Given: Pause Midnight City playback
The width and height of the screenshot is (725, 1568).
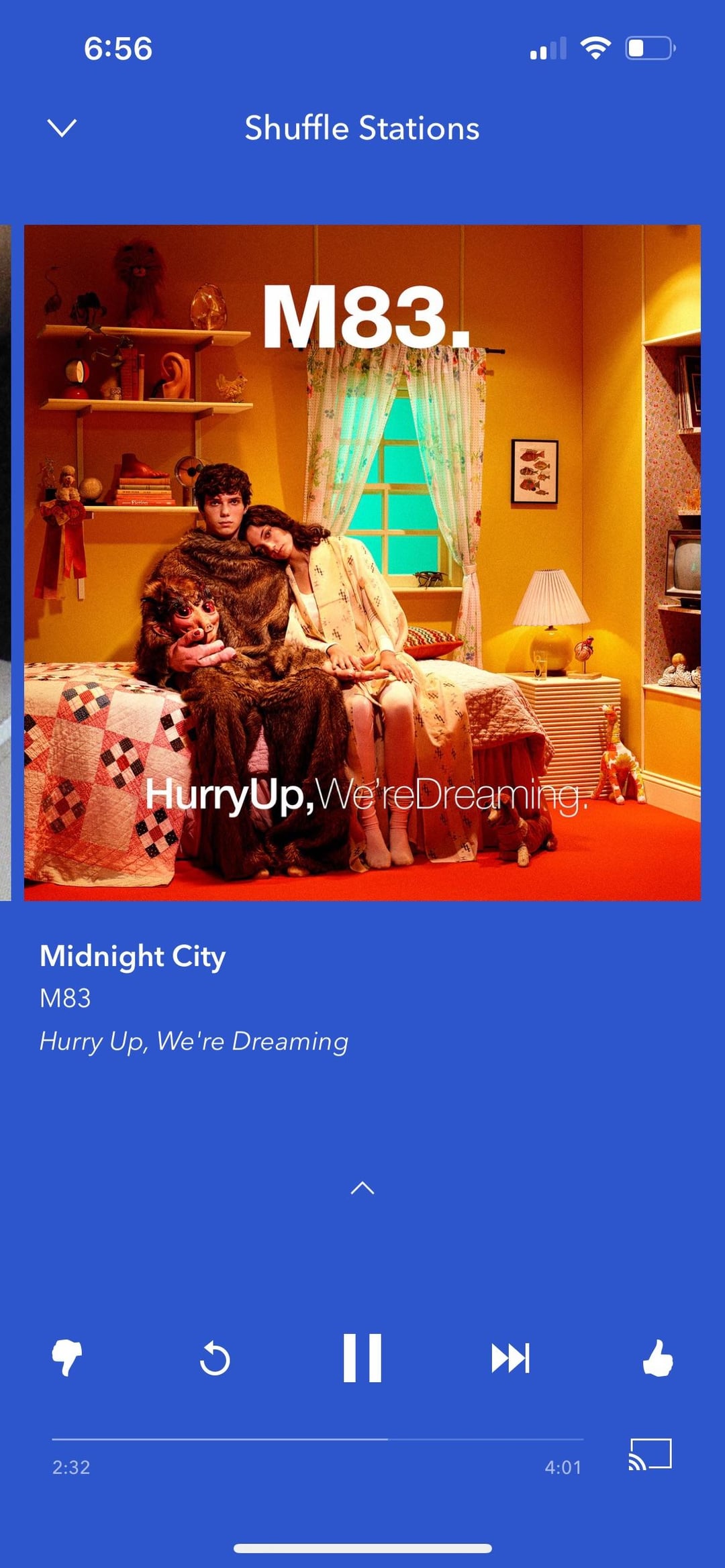Looking at the screenshot, I should point(362,1358).
